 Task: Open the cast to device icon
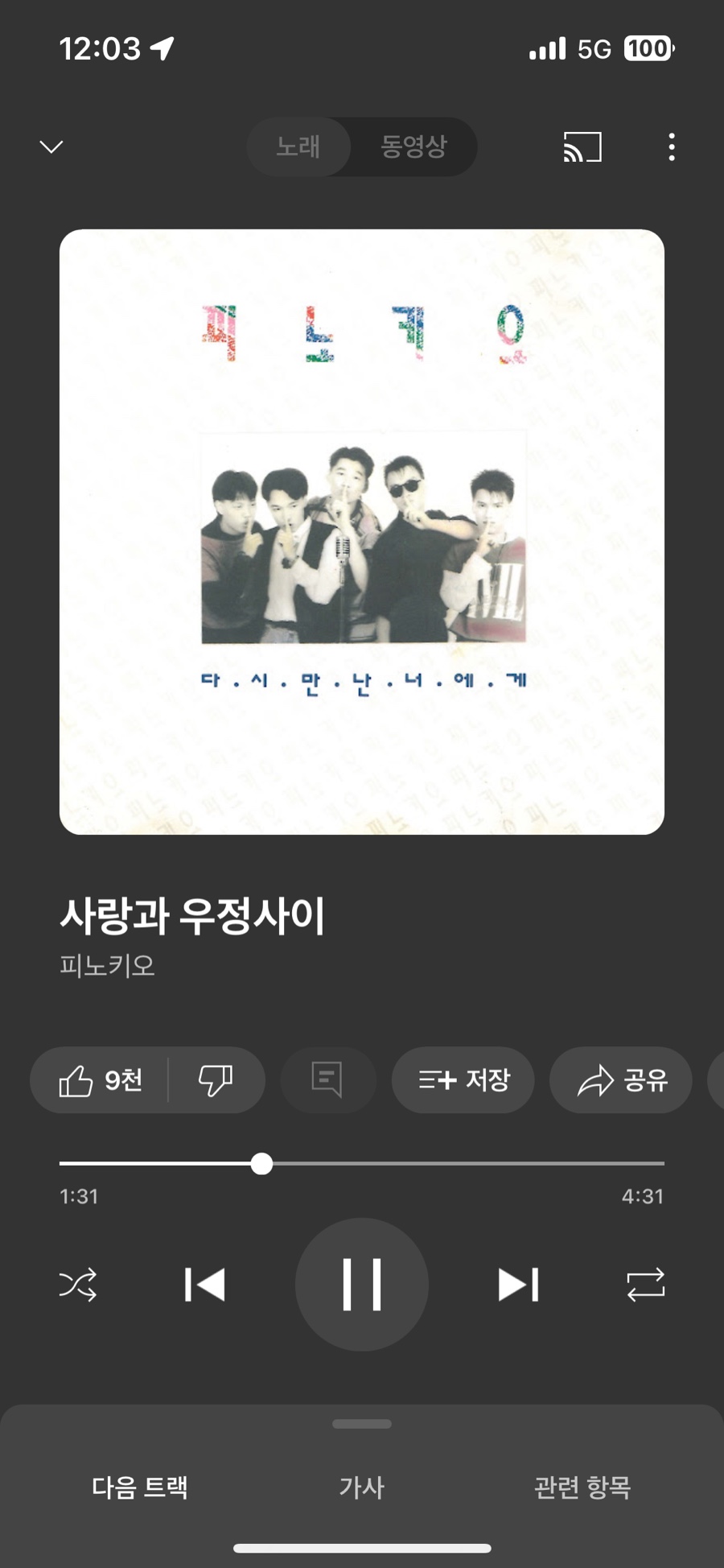tap(582, 146)
